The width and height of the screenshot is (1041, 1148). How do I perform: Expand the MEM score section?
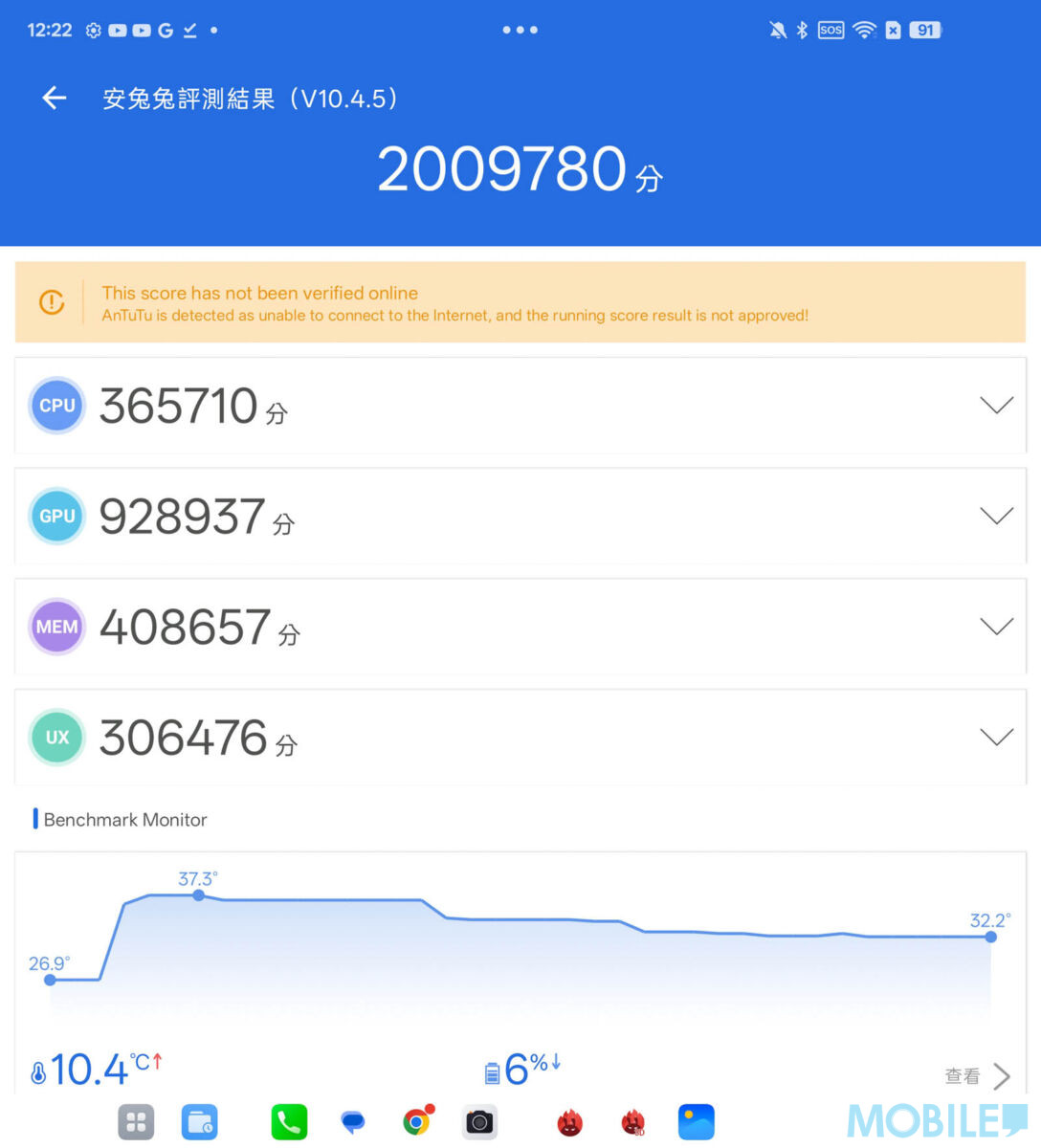[x=996, y=627]
